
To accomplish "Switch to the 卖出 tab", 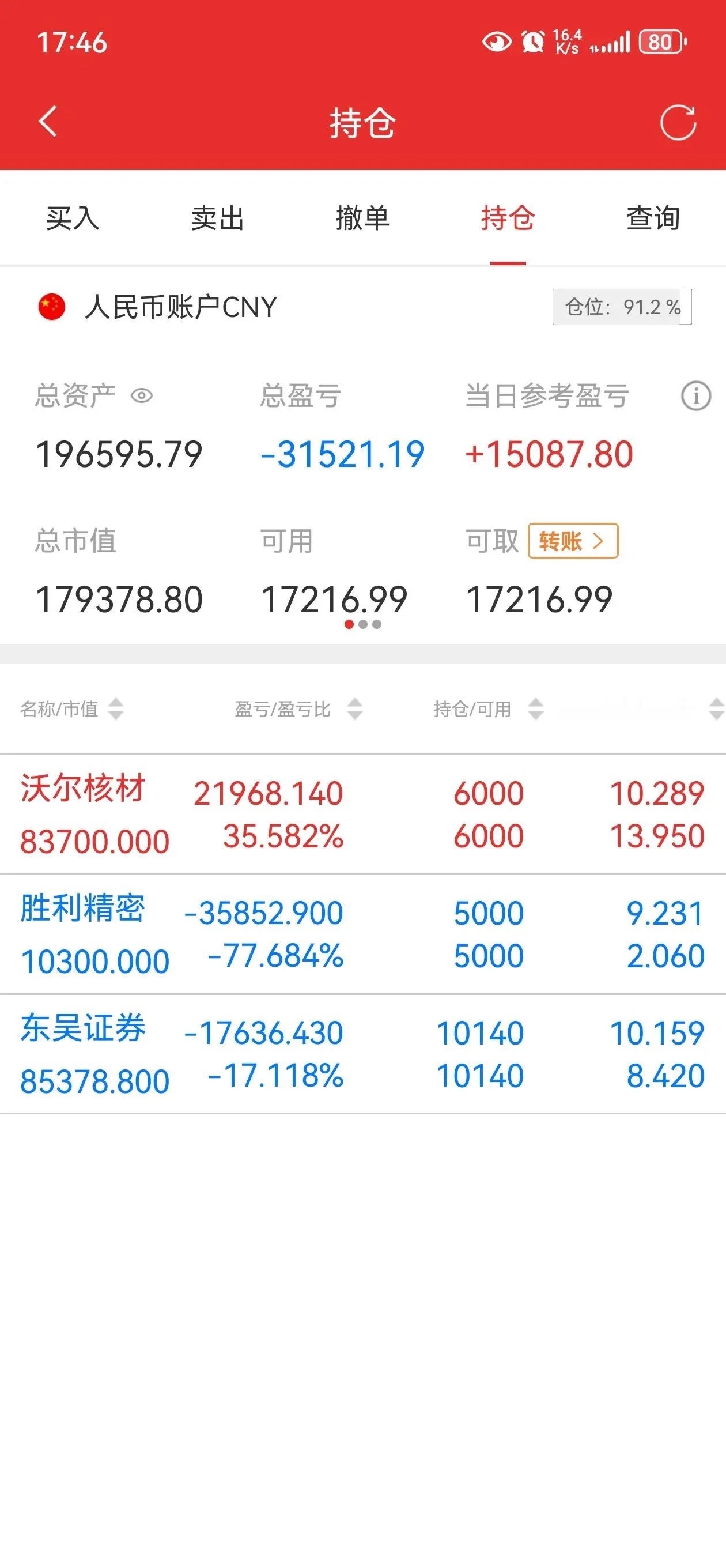I will tap(217, 218).
